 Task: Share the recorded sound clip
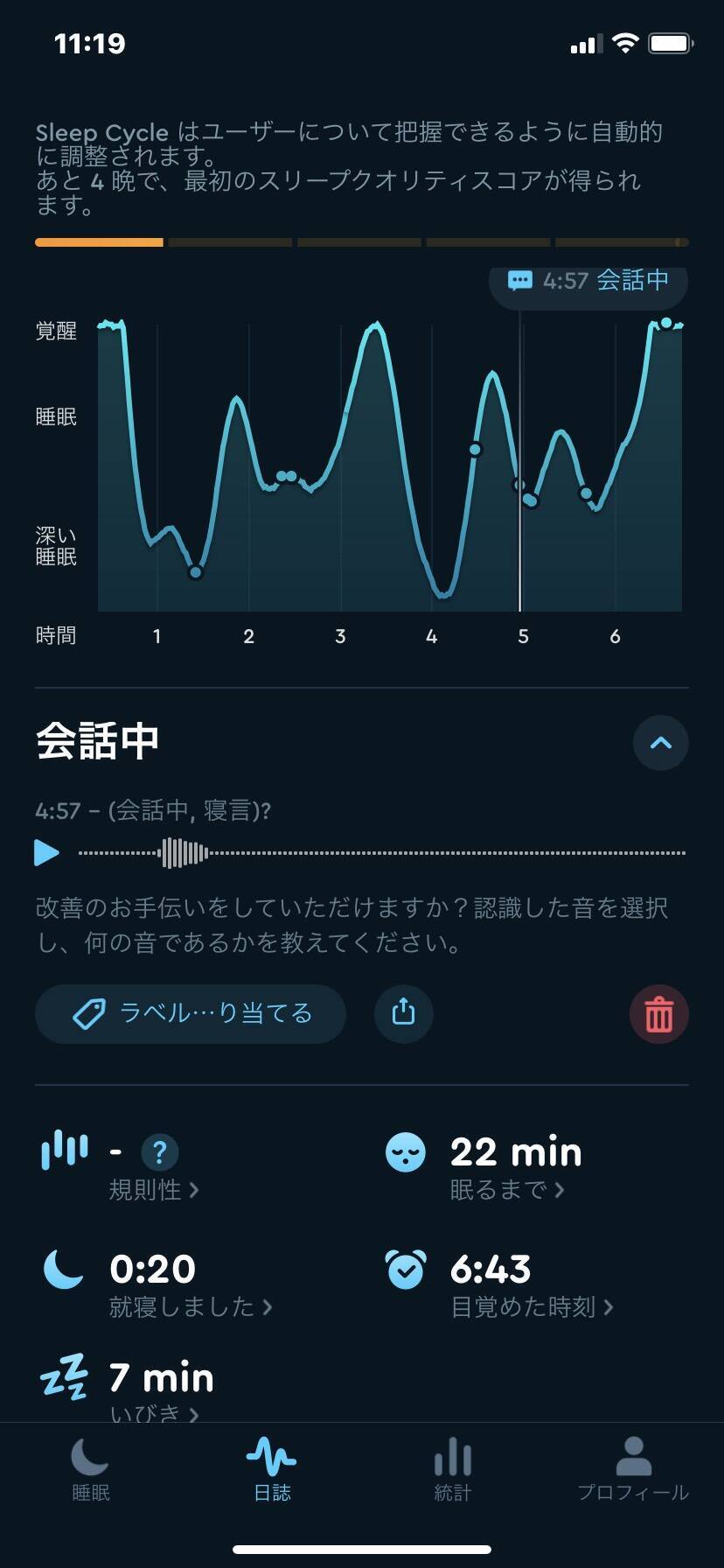click(403, 1013)
